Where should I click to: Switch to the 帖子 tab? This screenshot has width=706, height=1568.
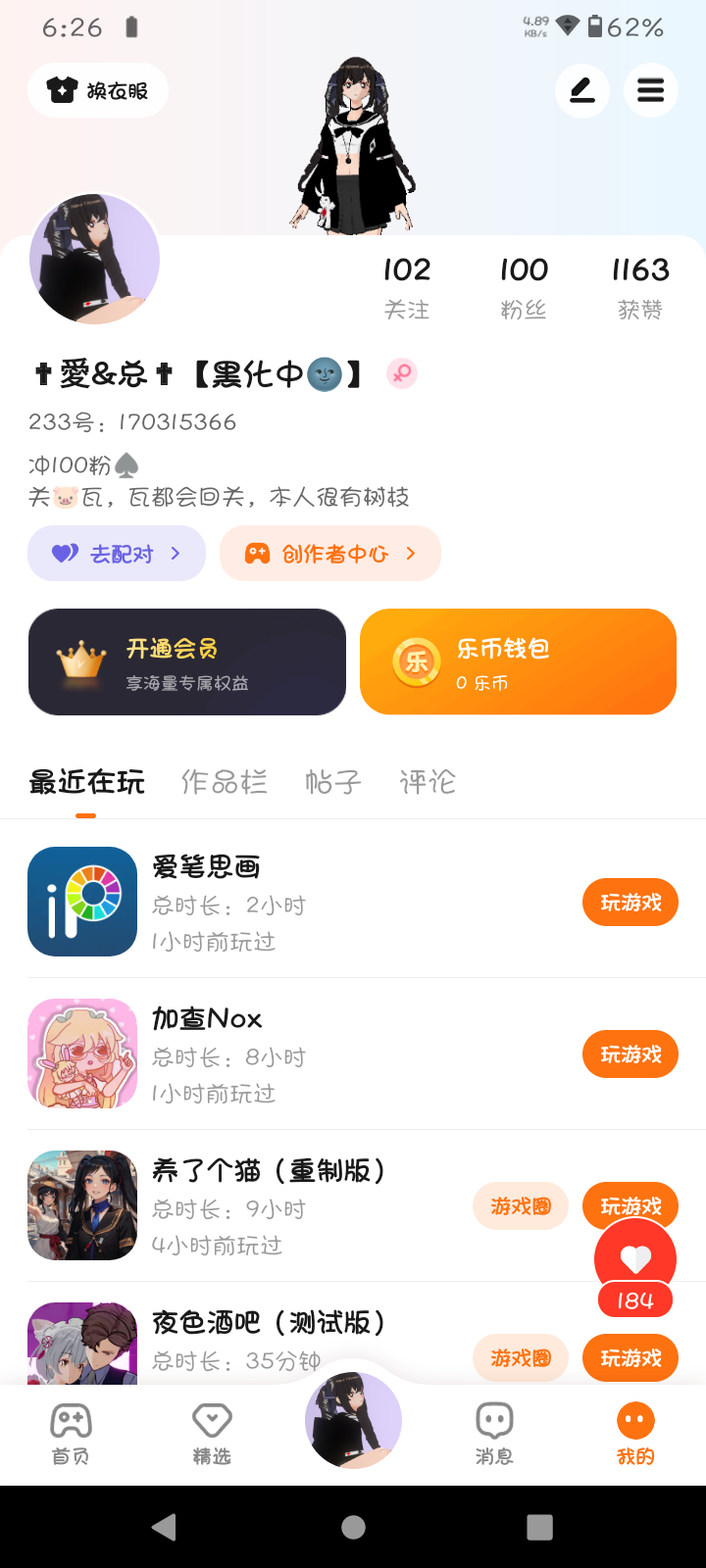pos(332,782)
